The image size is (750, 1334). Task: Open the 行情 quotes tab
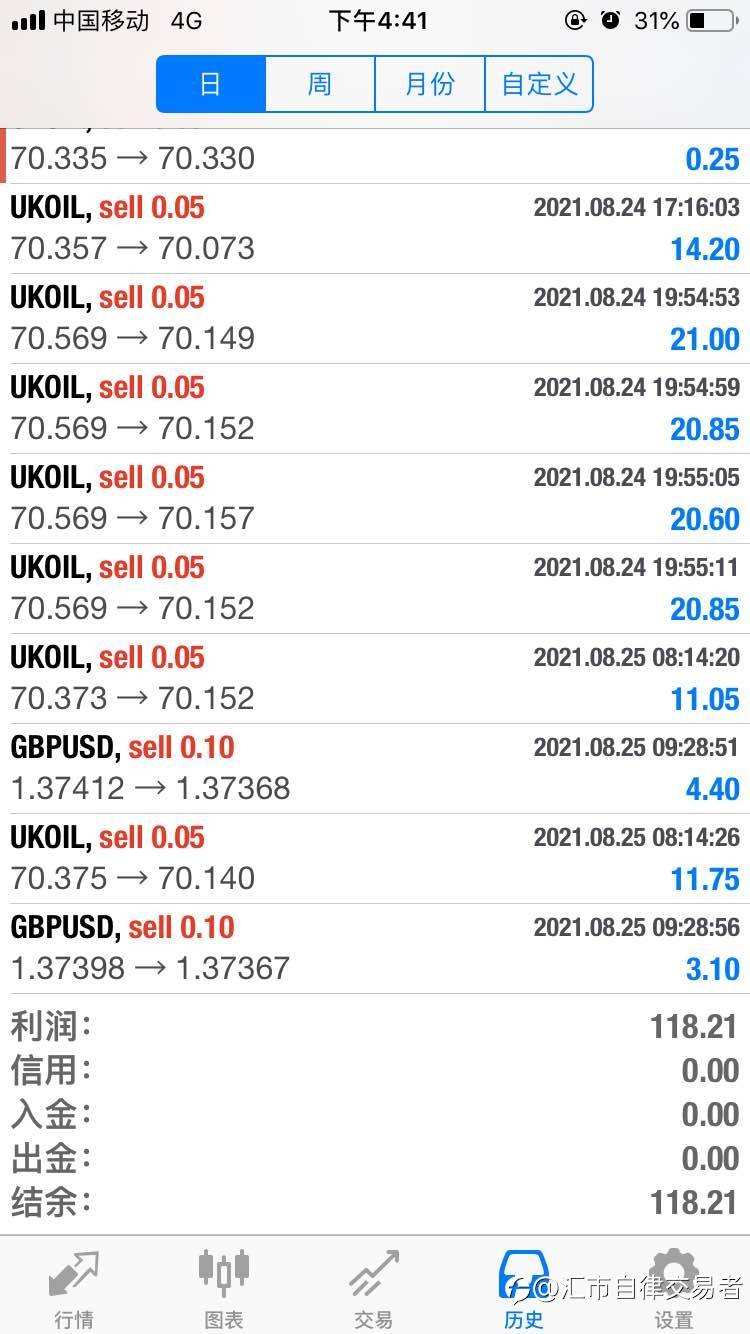coord(74,1288)
